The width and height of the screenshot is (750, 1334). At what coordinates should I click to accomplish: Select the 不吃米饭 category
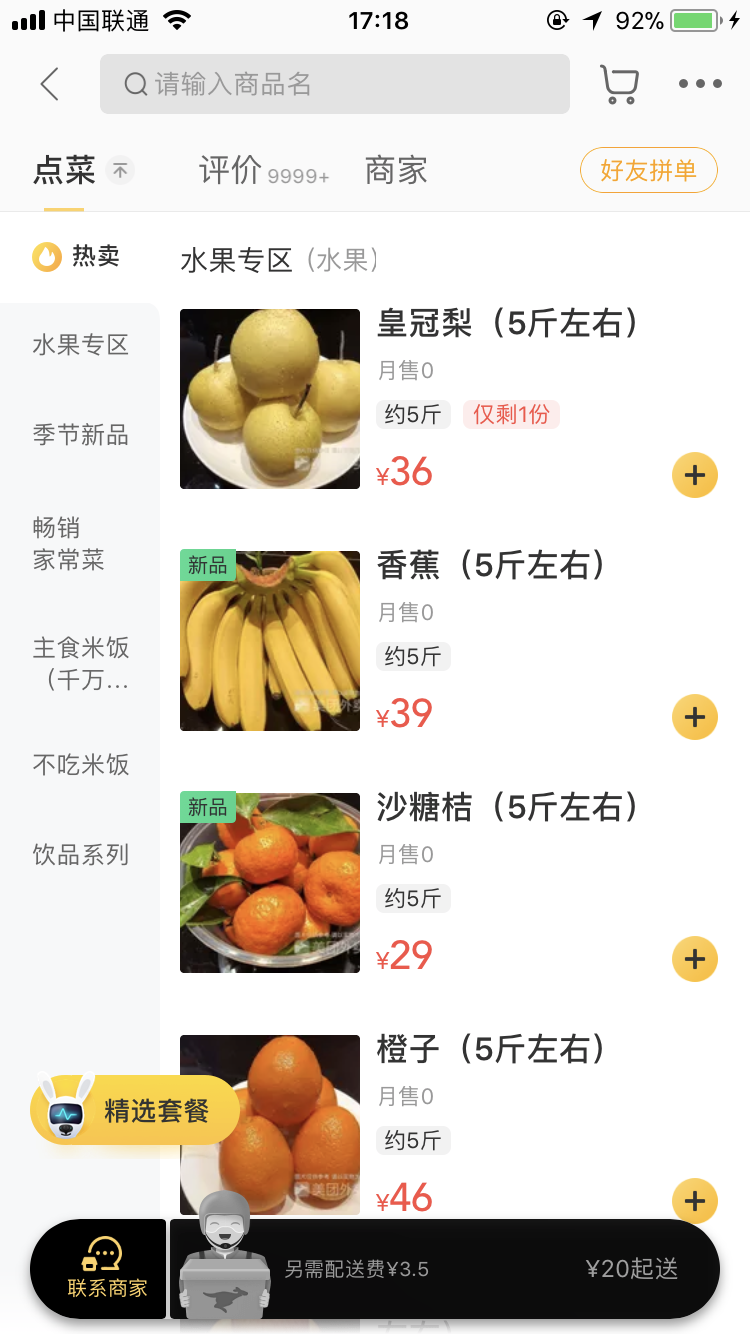80,765
